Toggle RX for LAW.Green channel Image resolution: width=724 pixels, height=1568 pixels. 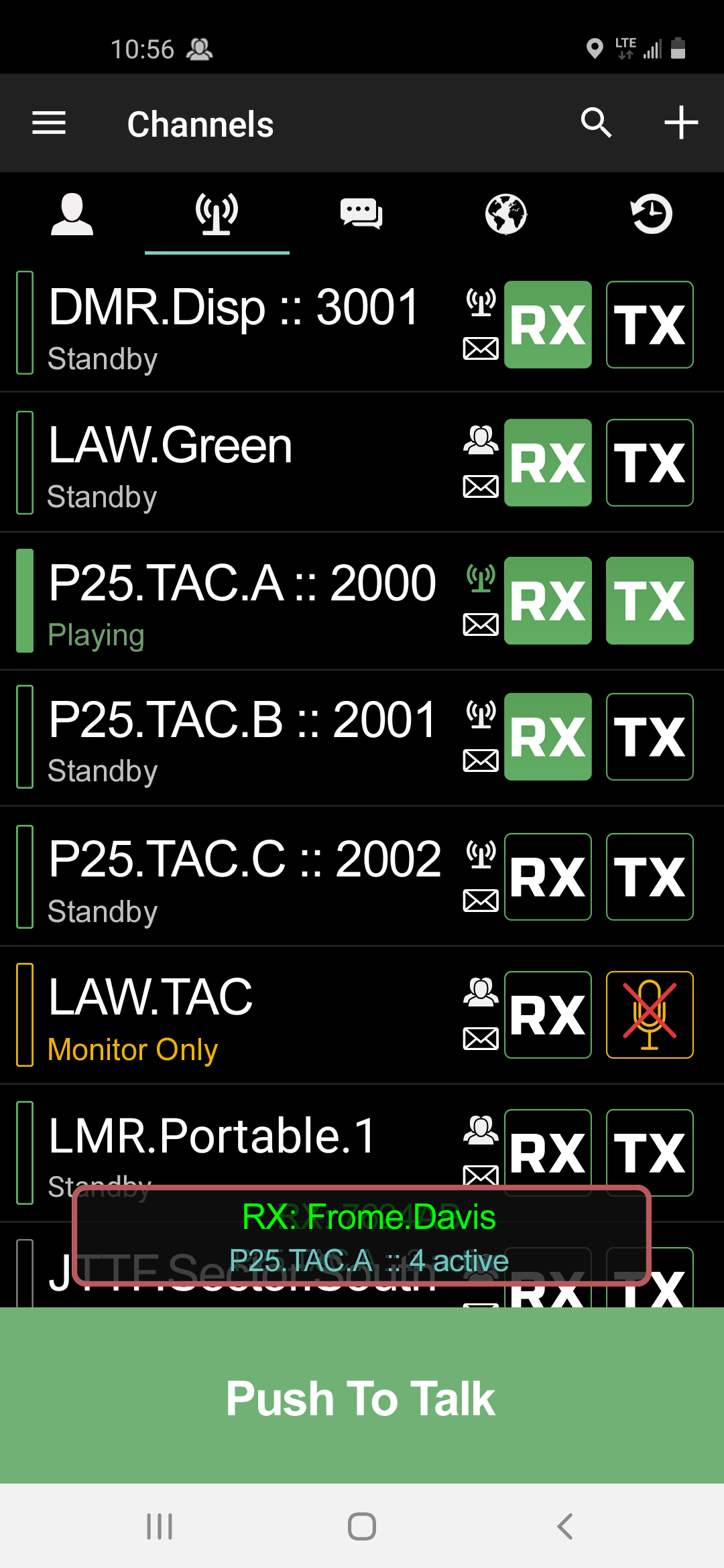tap(548, 462)
